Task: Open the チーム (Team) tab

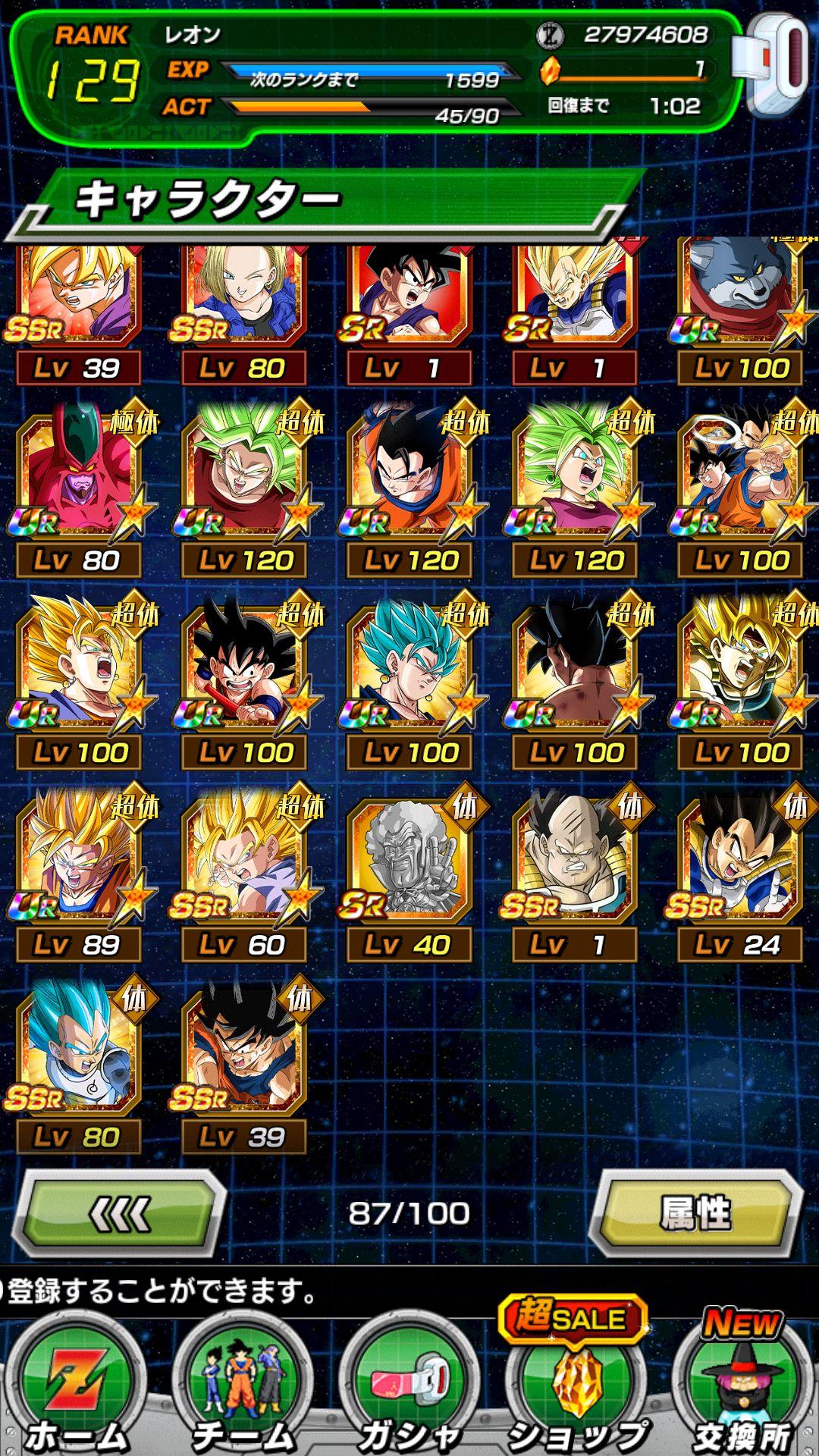Action: point(242,1387)
